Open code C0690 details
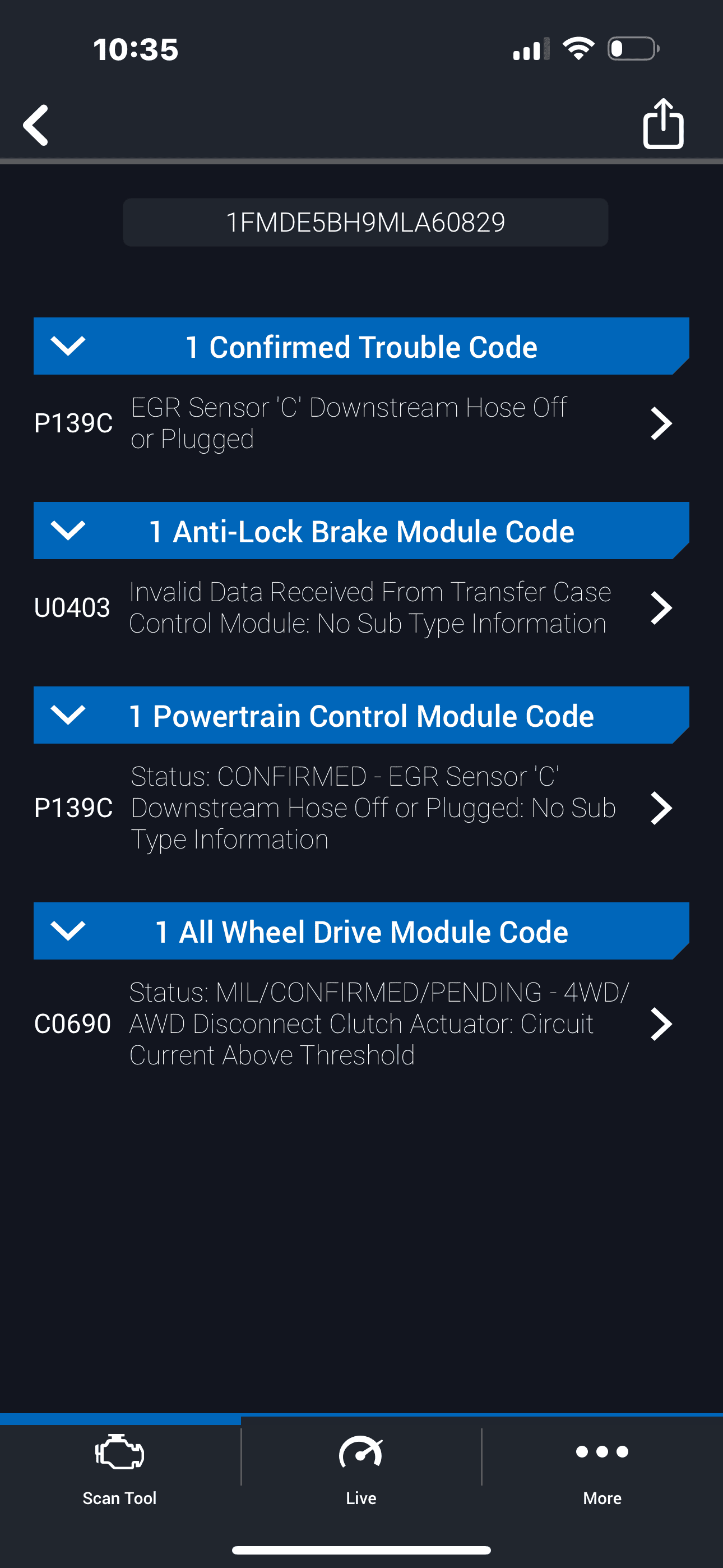Screen dimensions: 723x1568 (361, 1024)
